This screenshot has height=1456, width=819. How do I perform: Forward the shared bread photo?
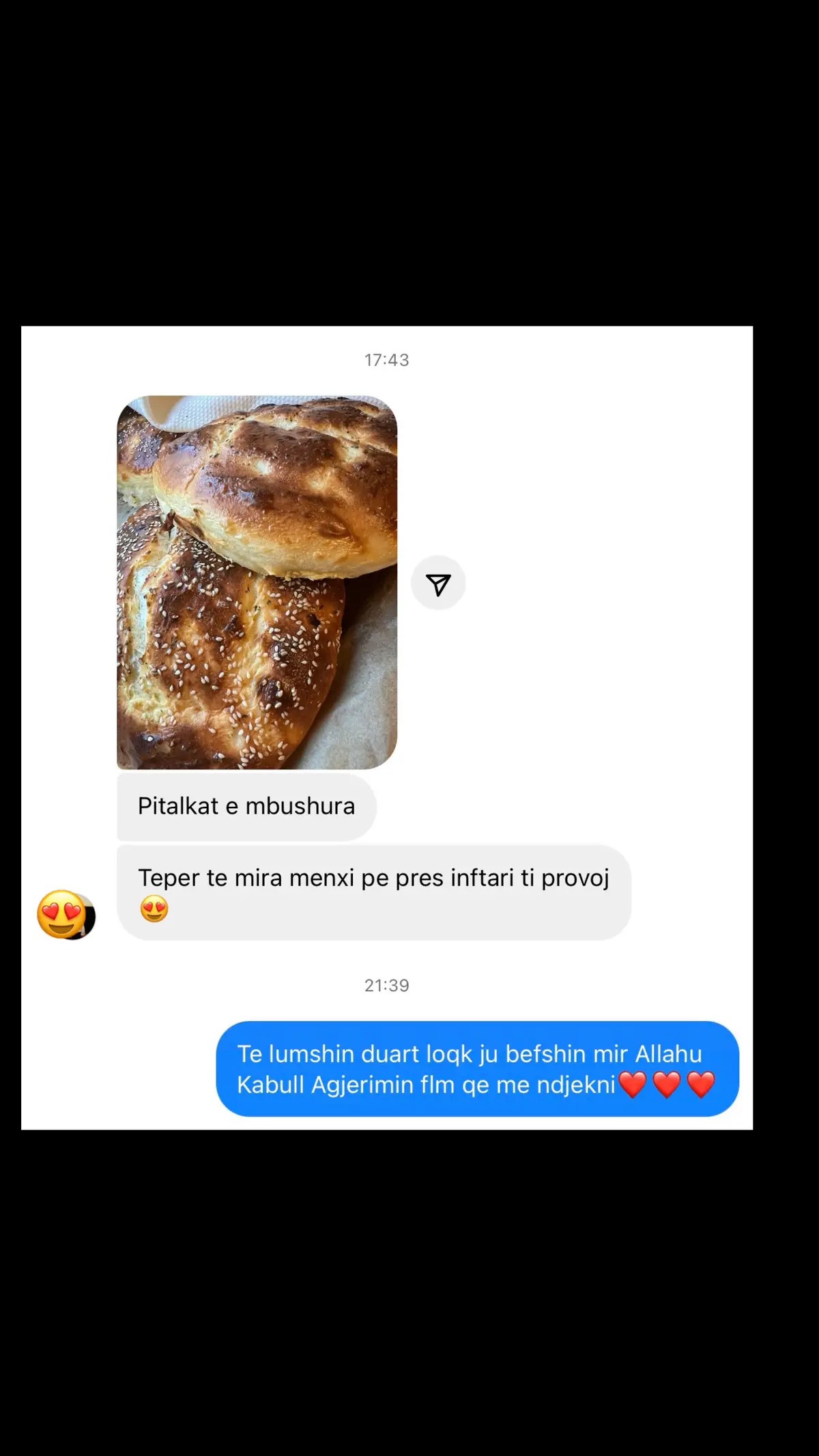438,584
